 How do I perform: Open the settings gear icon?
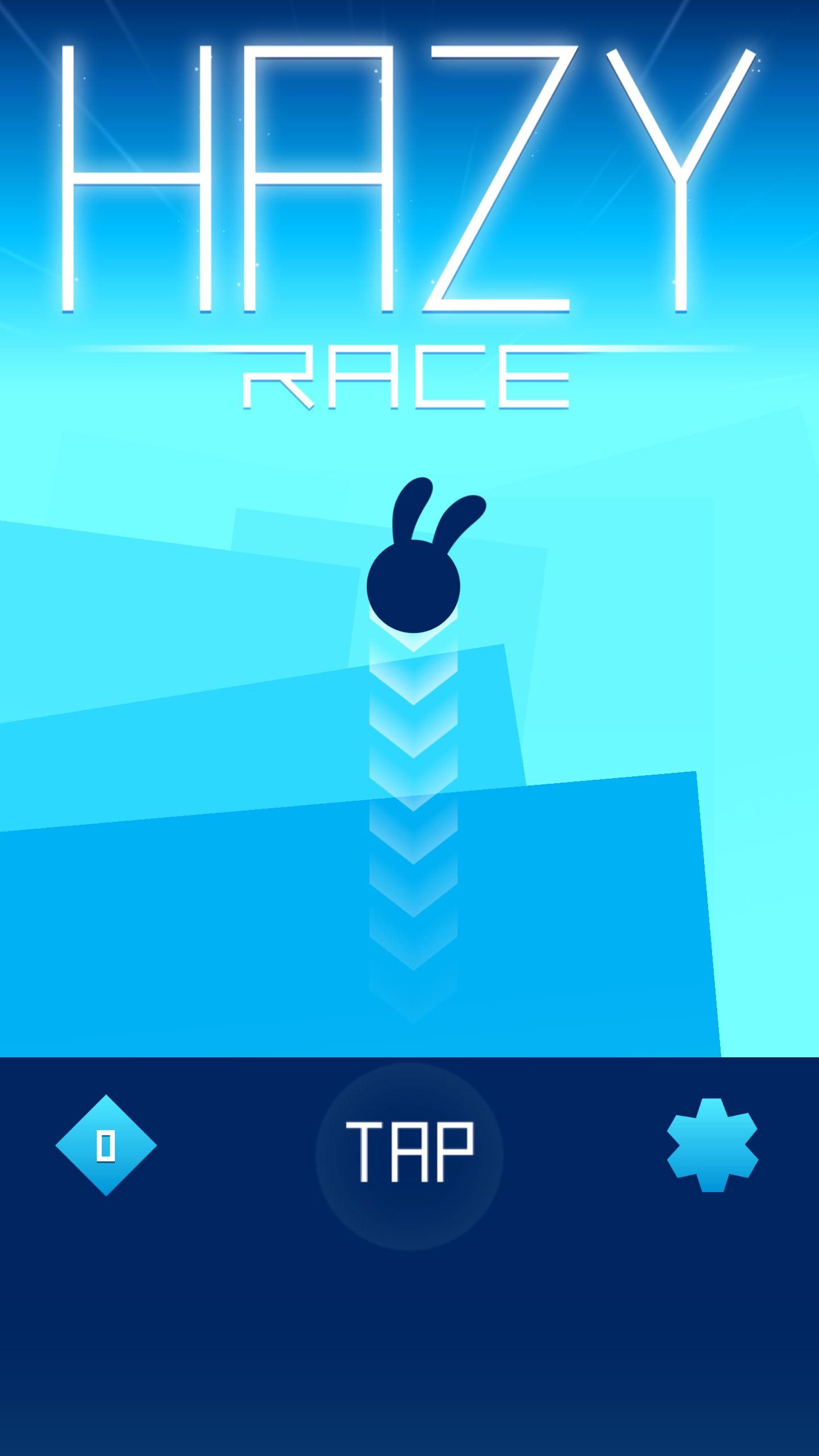point(712,1145)
